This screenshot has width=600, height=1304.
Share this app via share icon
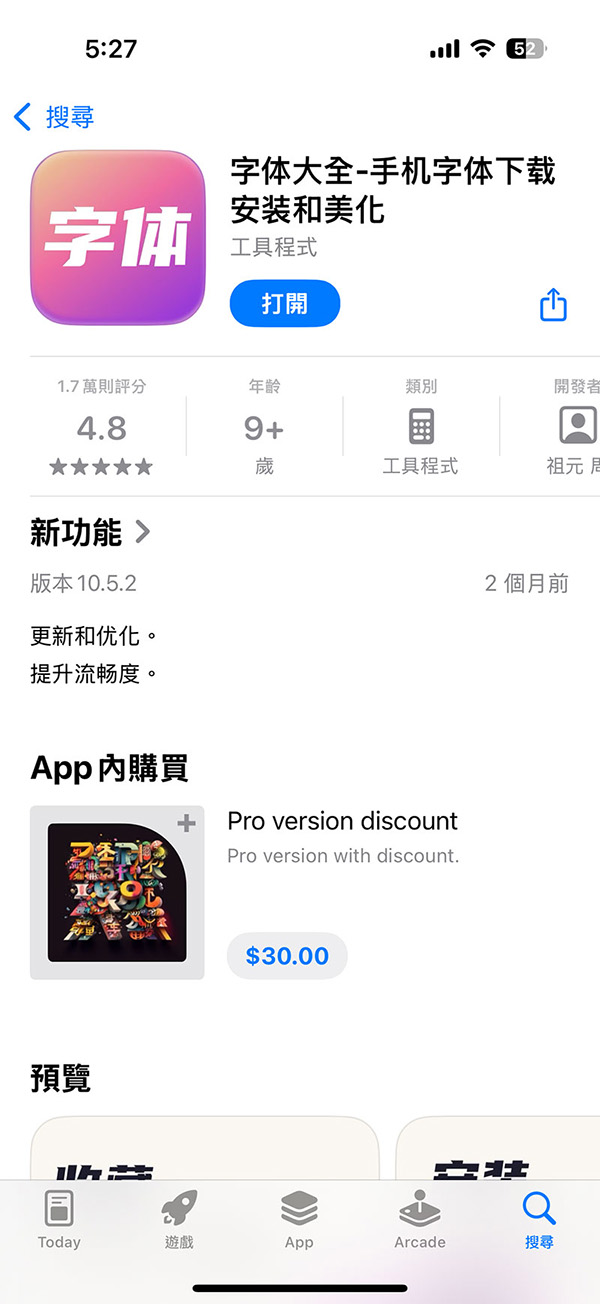pyautogui.click(x=553, y=304)
